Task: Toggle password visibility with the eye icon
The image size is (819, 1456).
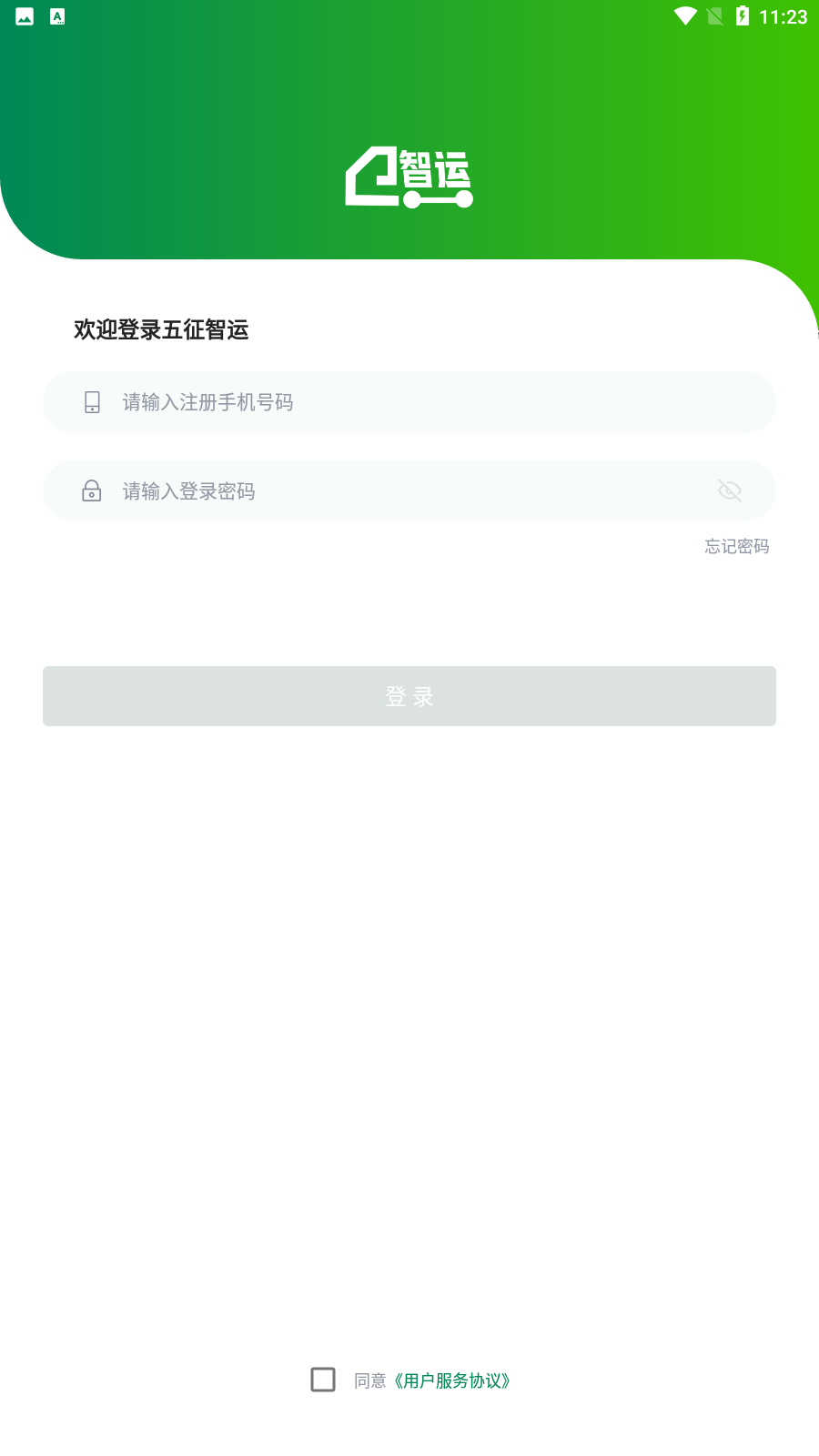Action: pyautogui.click(x=731, y=490)
